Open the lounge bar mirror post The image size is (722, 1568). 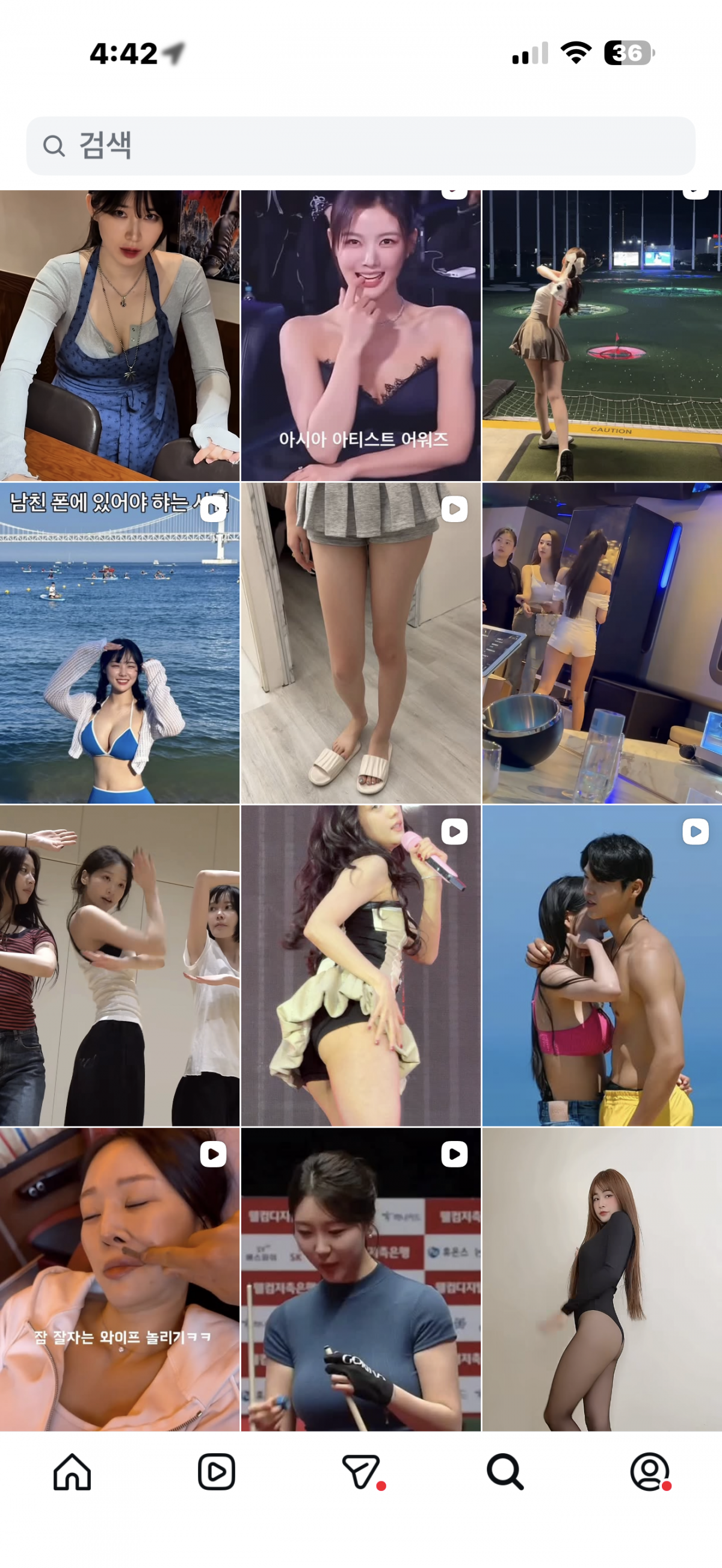[602, 643]
